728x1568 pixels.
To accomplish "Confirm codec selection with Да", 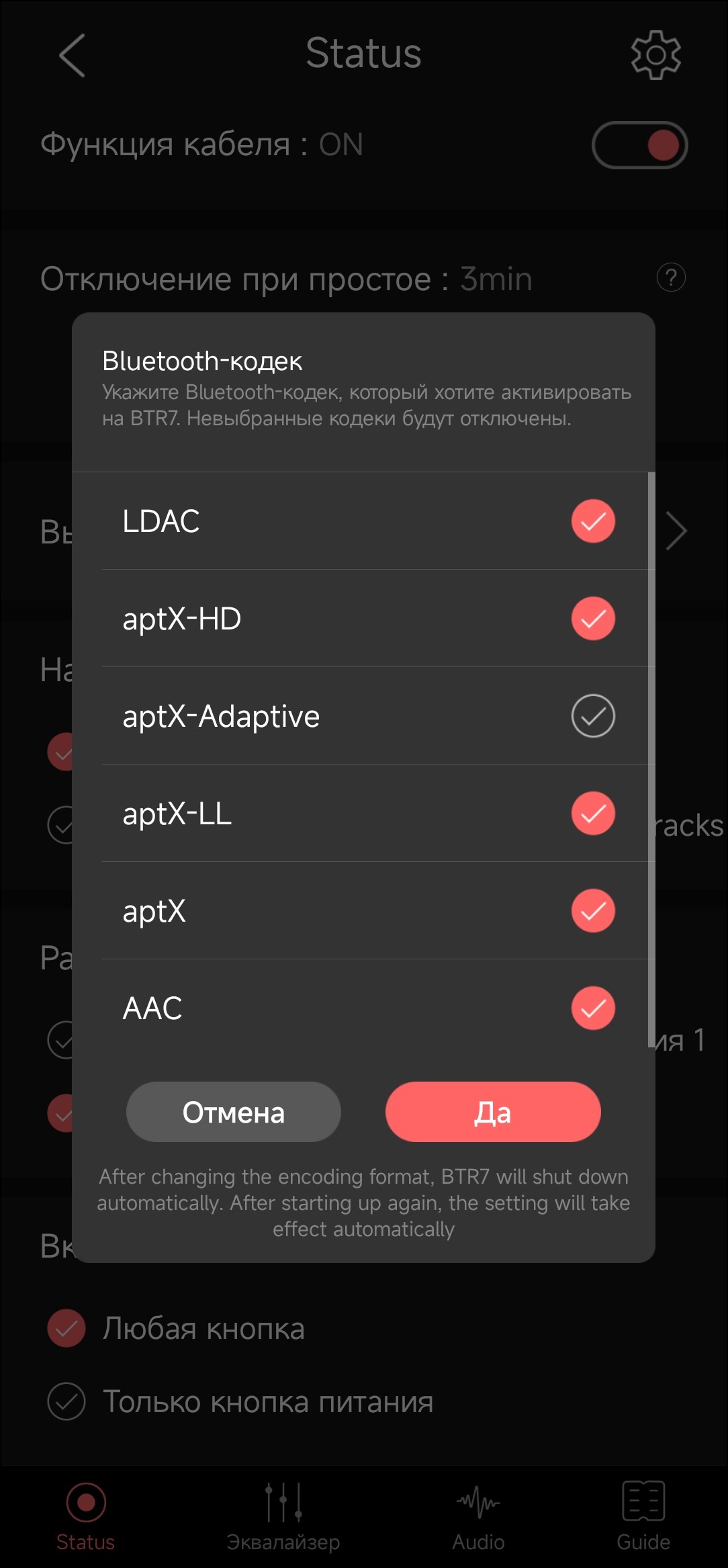I will [x=492, y=1112].
